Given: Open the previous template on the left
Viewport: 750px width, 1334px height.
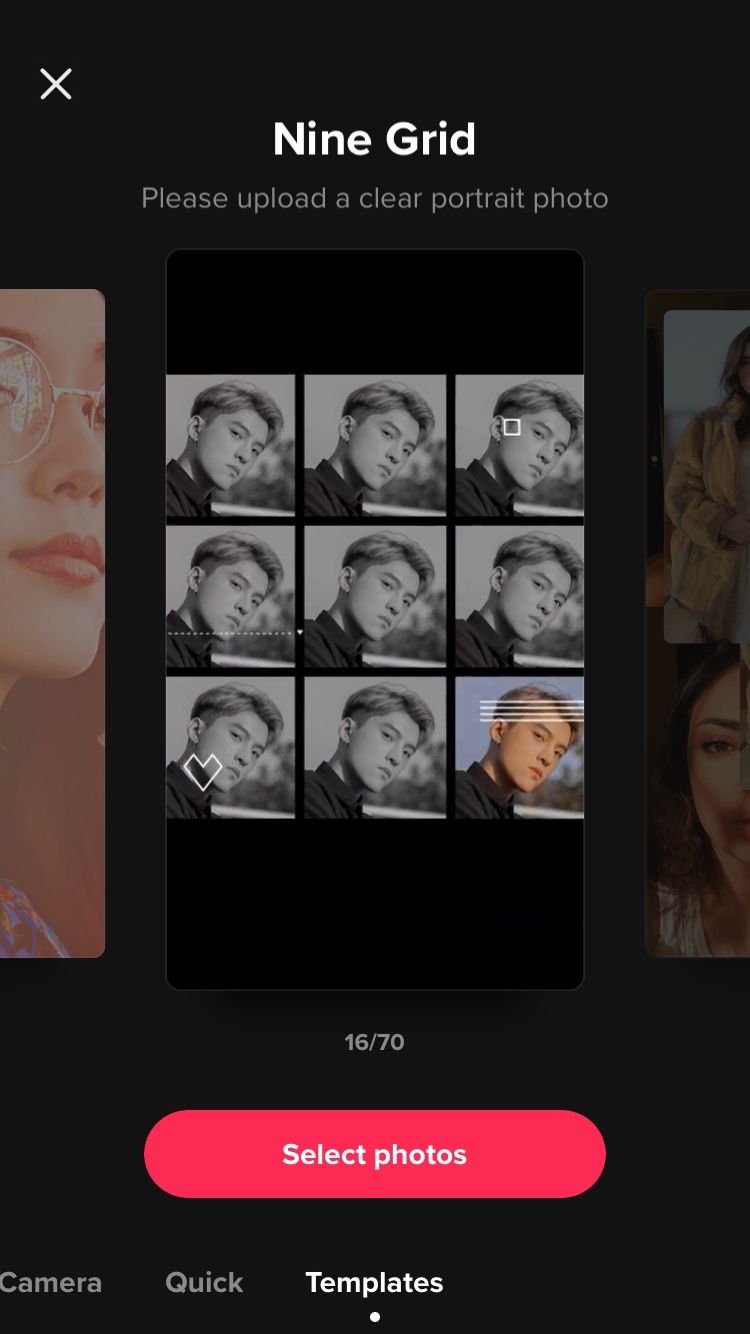Looking at the screenshot, I should [50, 620].
